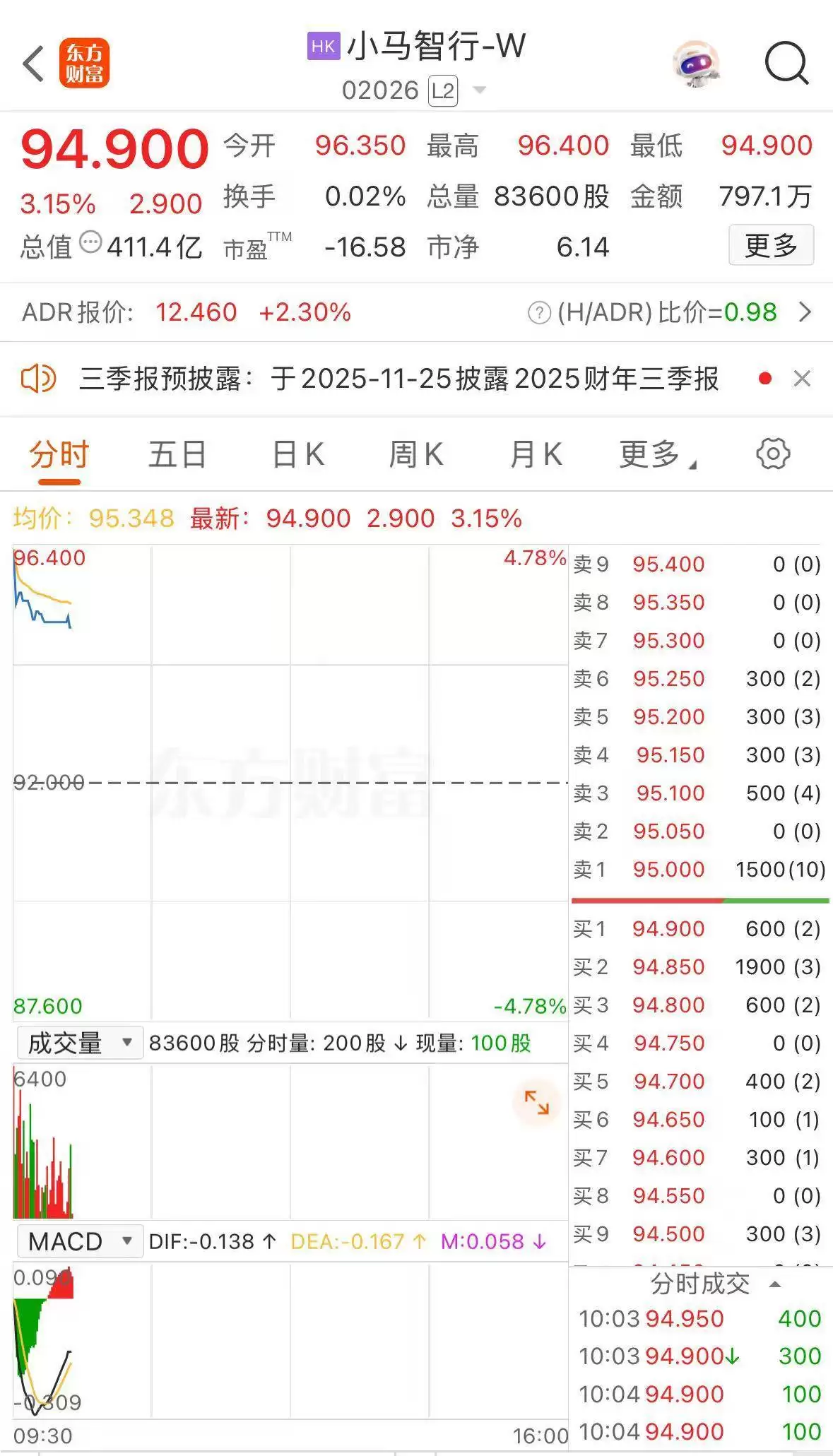
Task: Open the search magnifier icon
Action: 786,64
